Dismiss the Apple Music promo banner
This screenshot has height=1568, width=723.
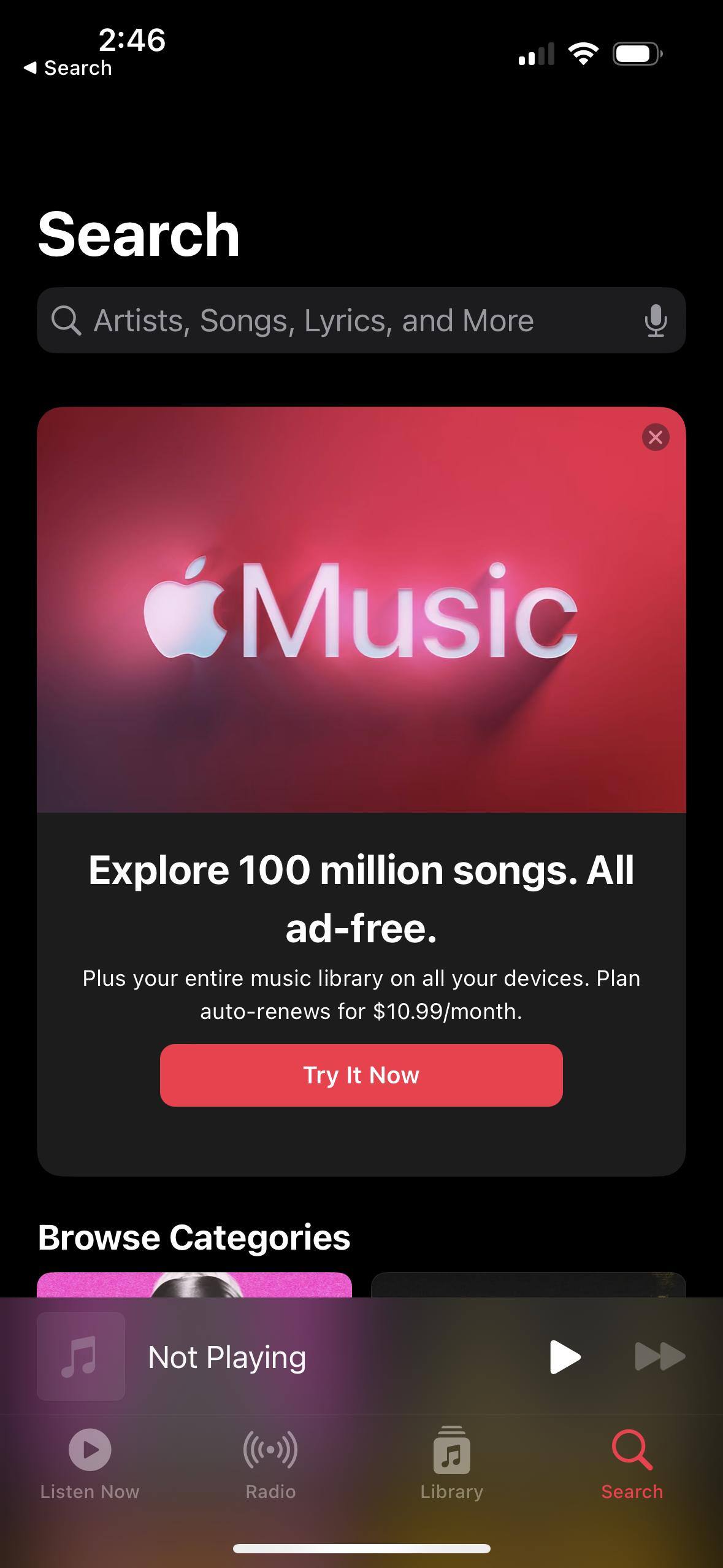pyautogui.click(x=655, y=437)
